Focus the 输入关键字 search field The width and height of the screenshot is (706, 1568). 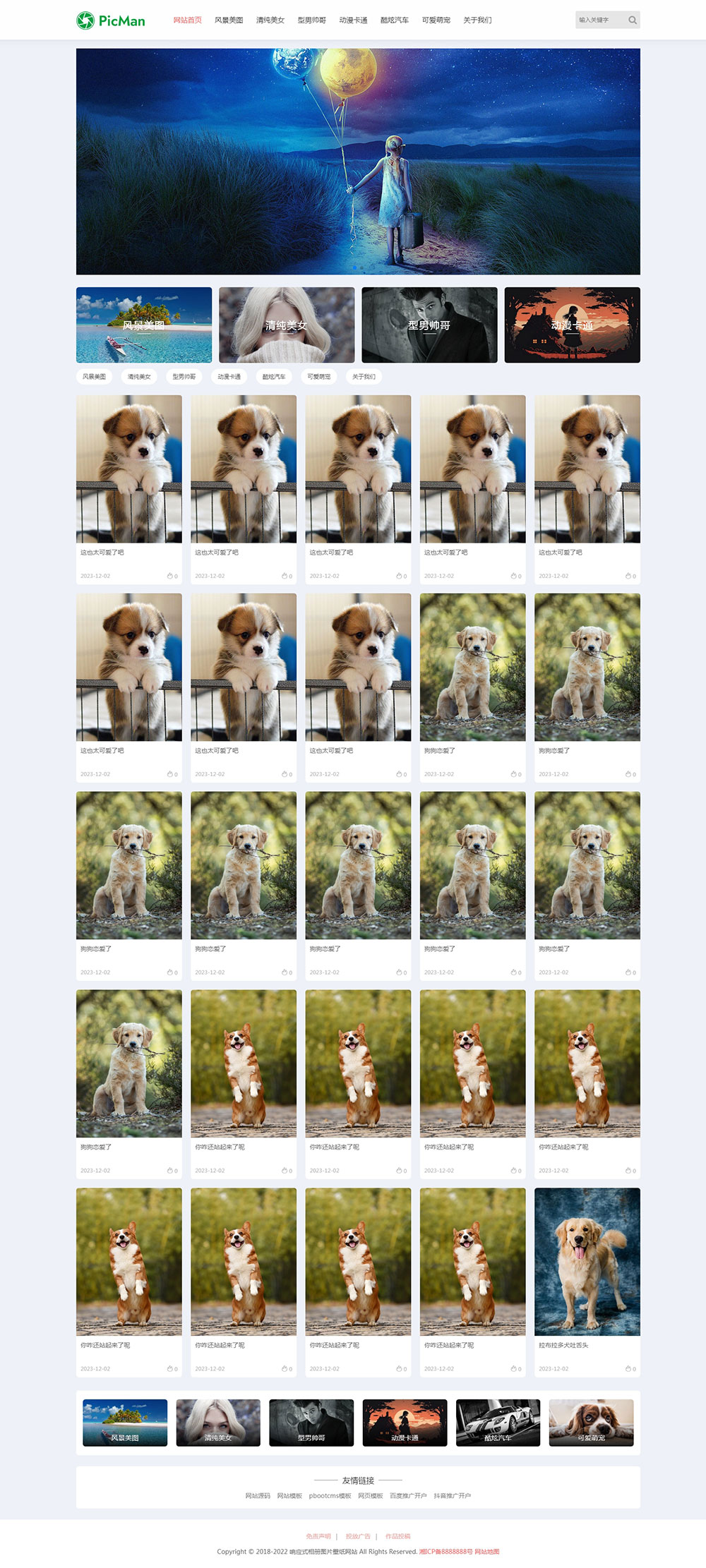[599, 20]
